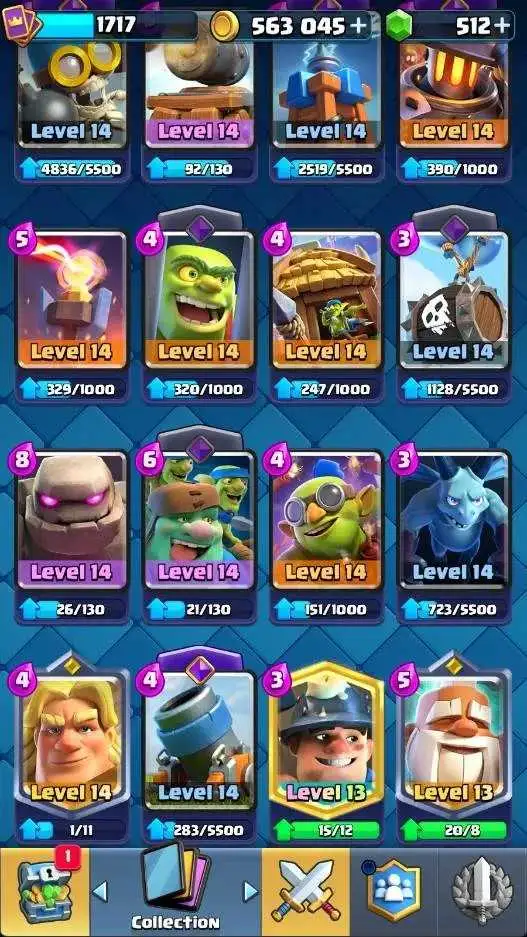
Task: Tap the left arrow beside Collection
Action: point(100,891)
